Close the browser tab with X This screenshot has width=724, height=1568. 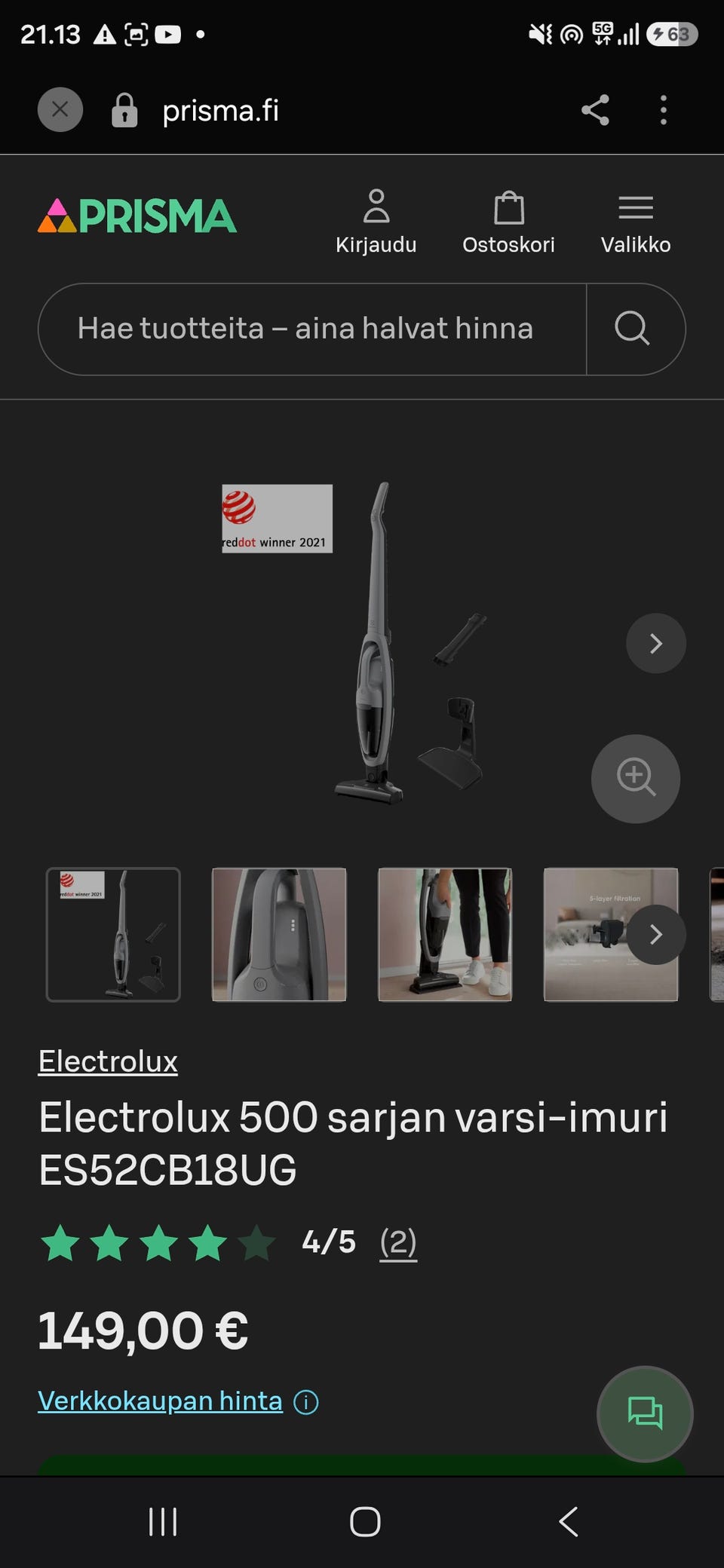(60, 110)
